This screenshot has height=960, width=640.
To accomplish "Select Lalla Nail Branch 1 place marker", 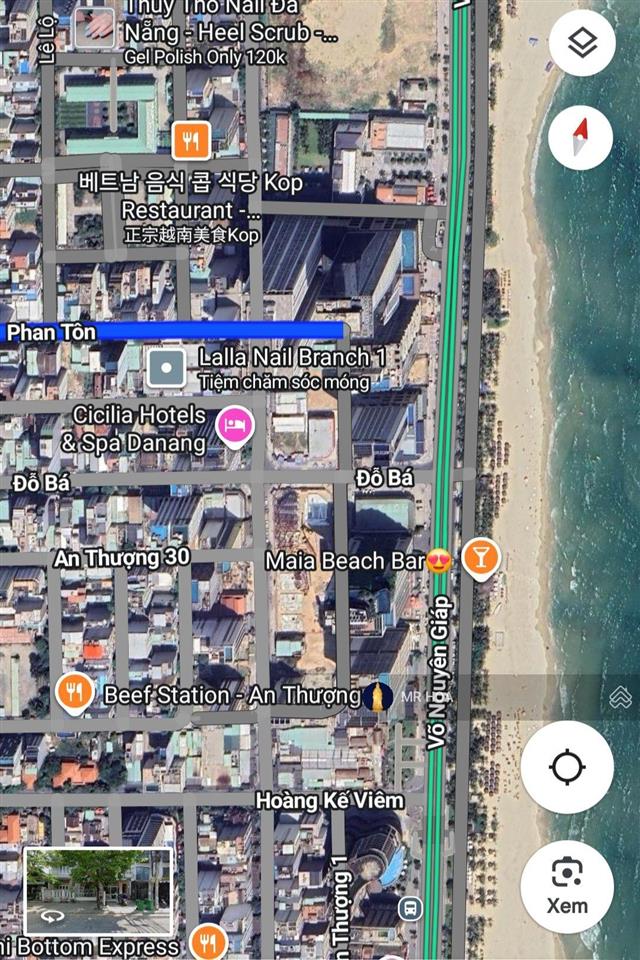I will 166,368.
